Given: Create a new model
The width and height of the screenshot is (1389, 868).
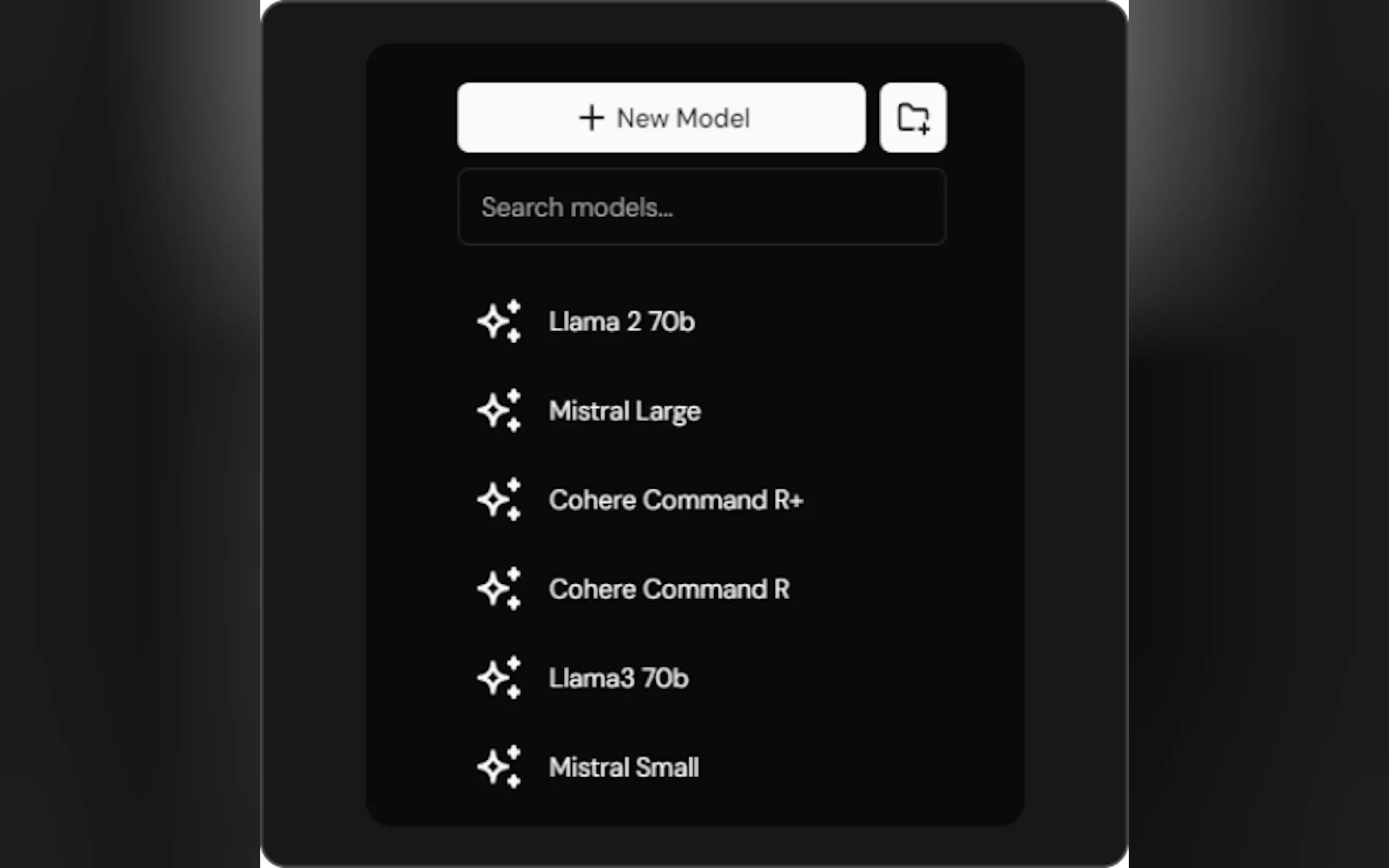Looking at the screenshot, I should point(661,118).
